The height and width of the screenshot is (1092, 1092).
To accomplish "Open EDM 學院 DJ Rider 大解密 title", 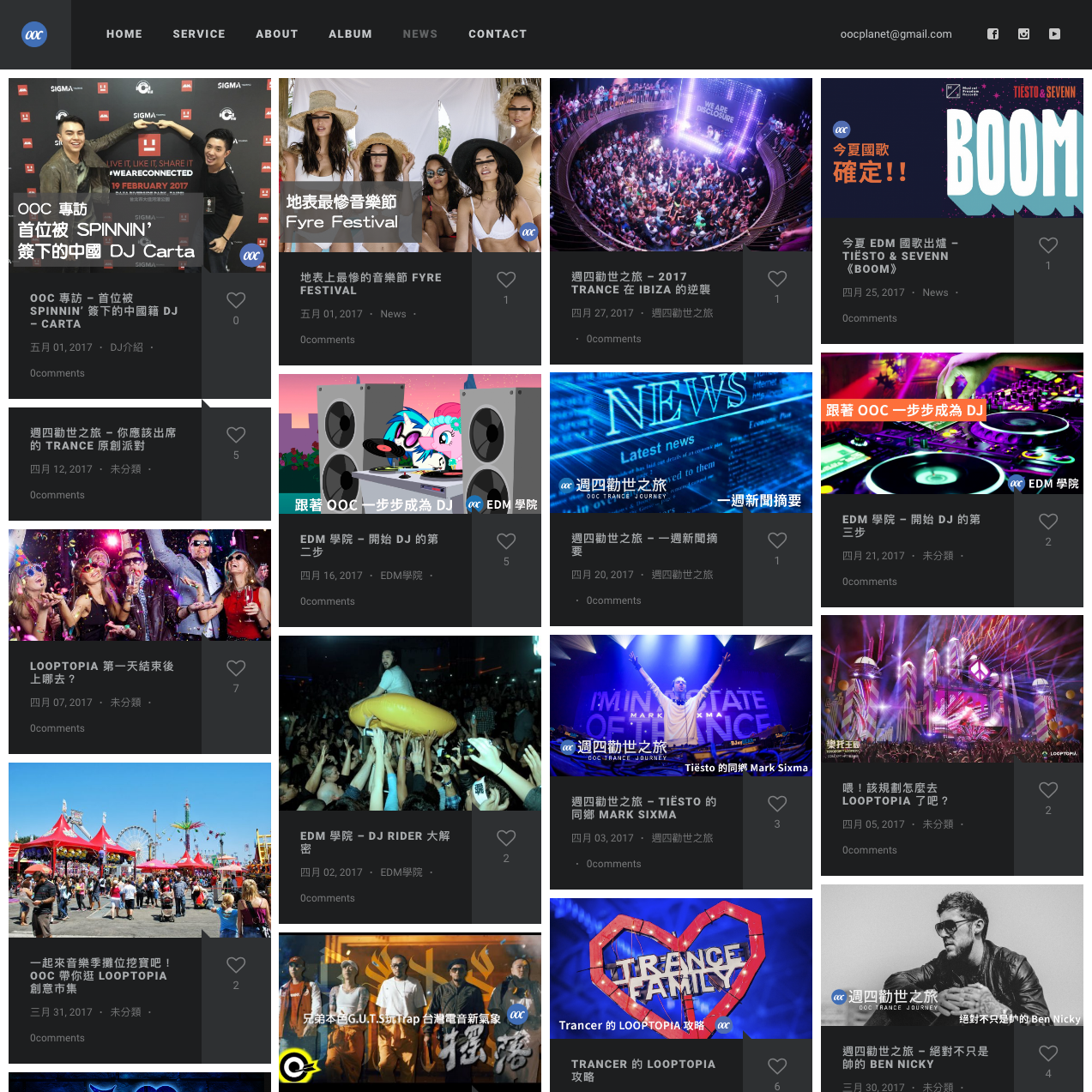I will (375, 842).
